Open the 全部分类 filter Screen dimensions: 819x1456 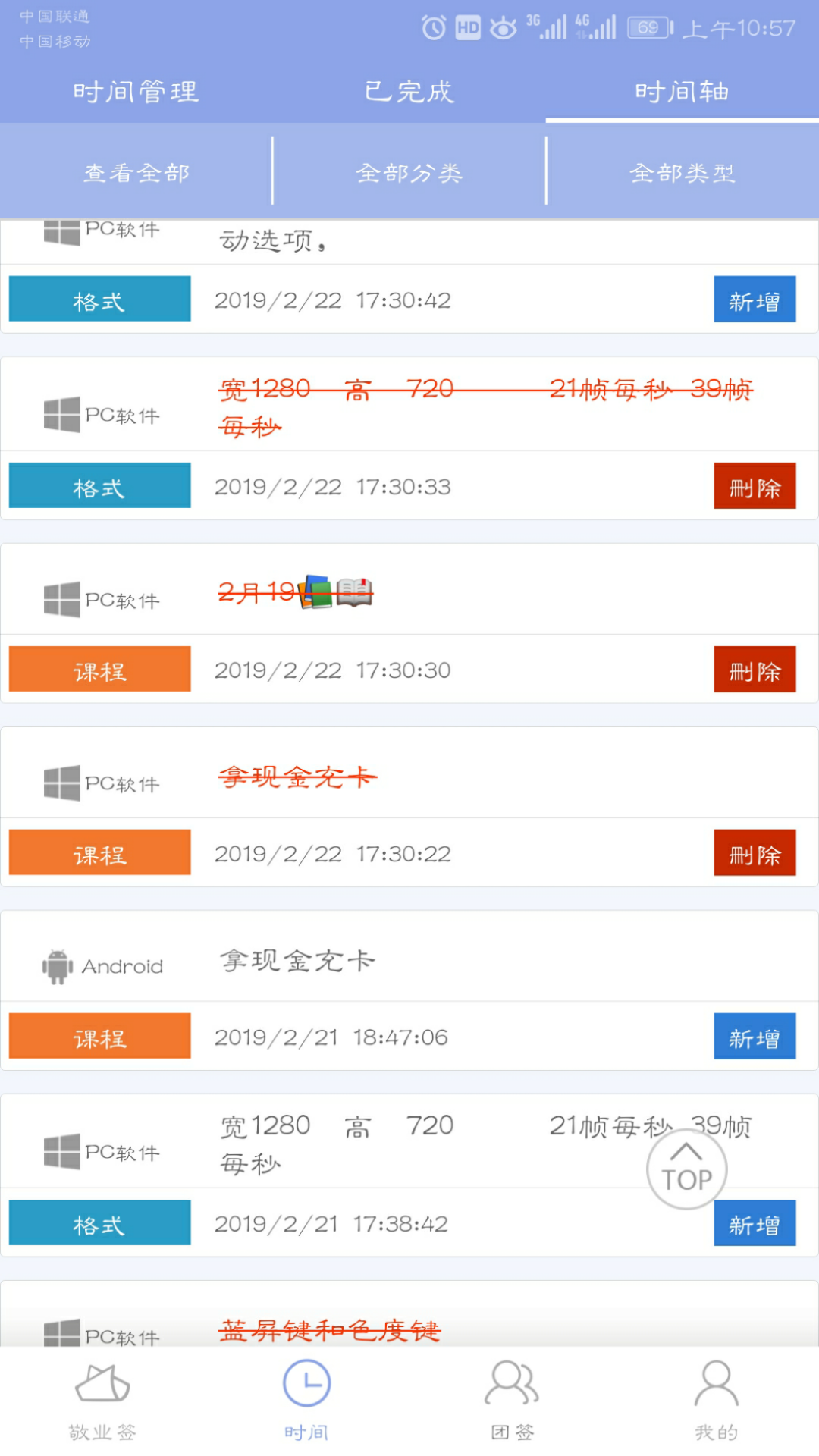click(x=409, y=173)
